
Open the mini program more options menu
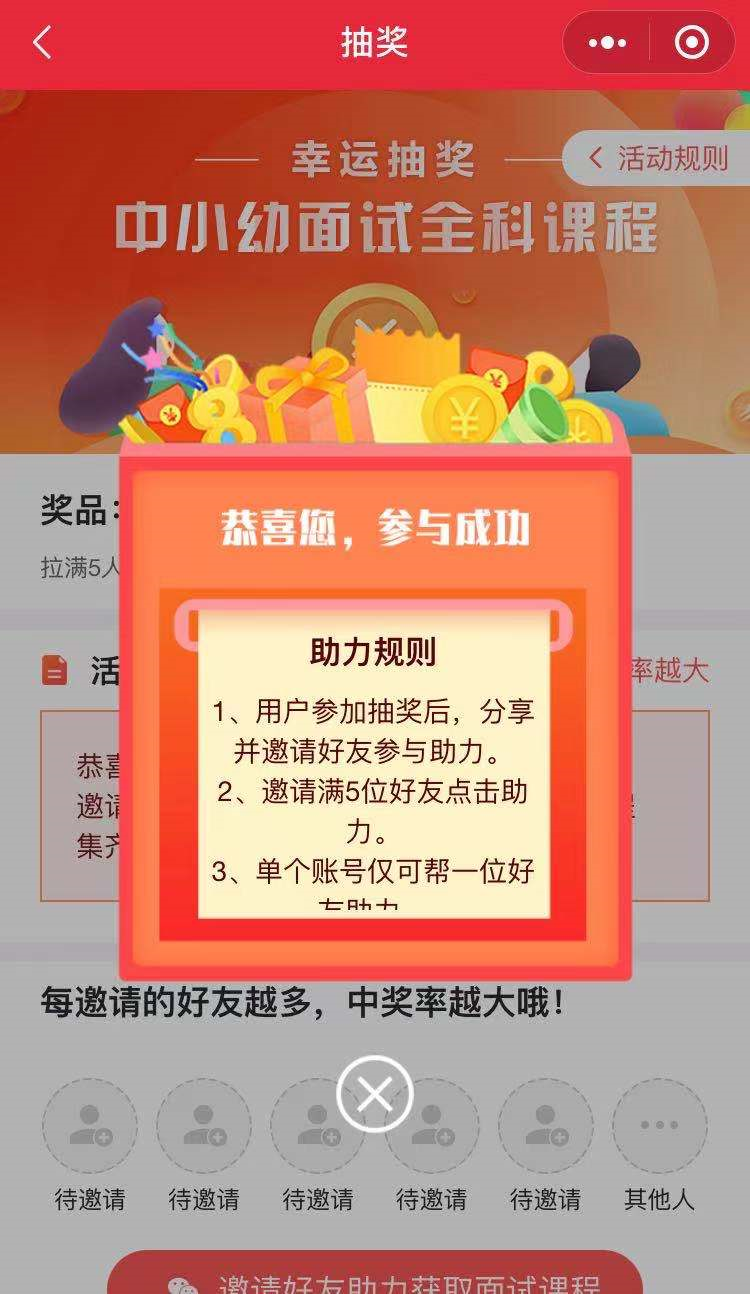pyautogui.click(x=607, y=43)
